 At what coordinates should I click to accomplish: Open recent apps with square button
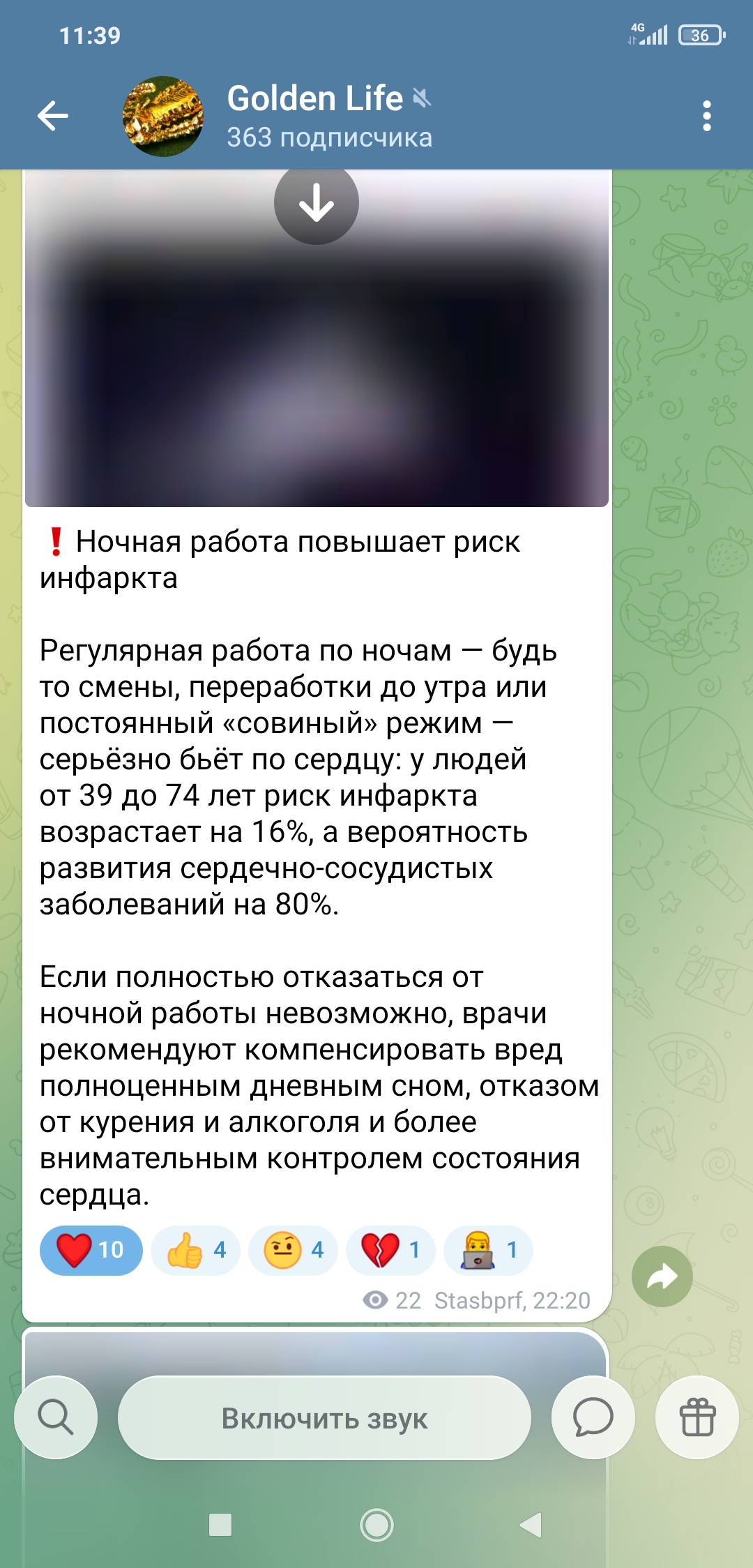[220, 1525]
